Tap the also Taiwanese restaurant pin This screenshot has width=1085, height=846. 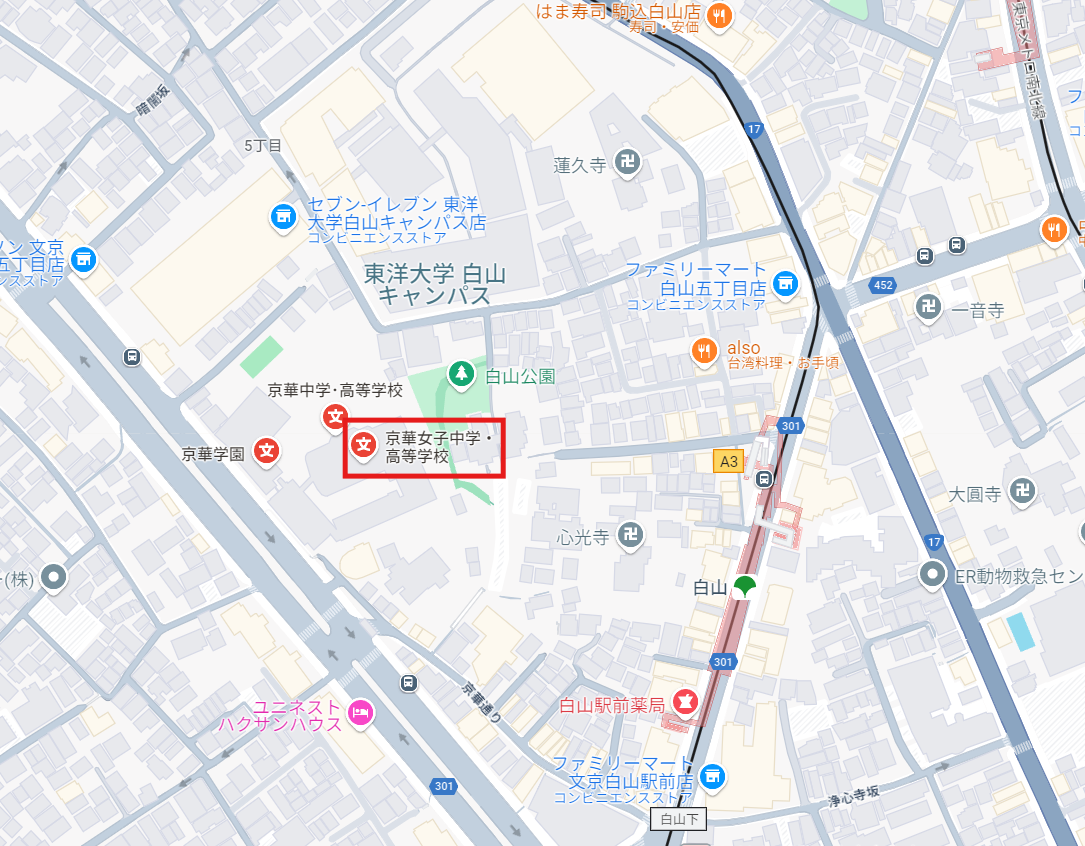tap(706, 350)
